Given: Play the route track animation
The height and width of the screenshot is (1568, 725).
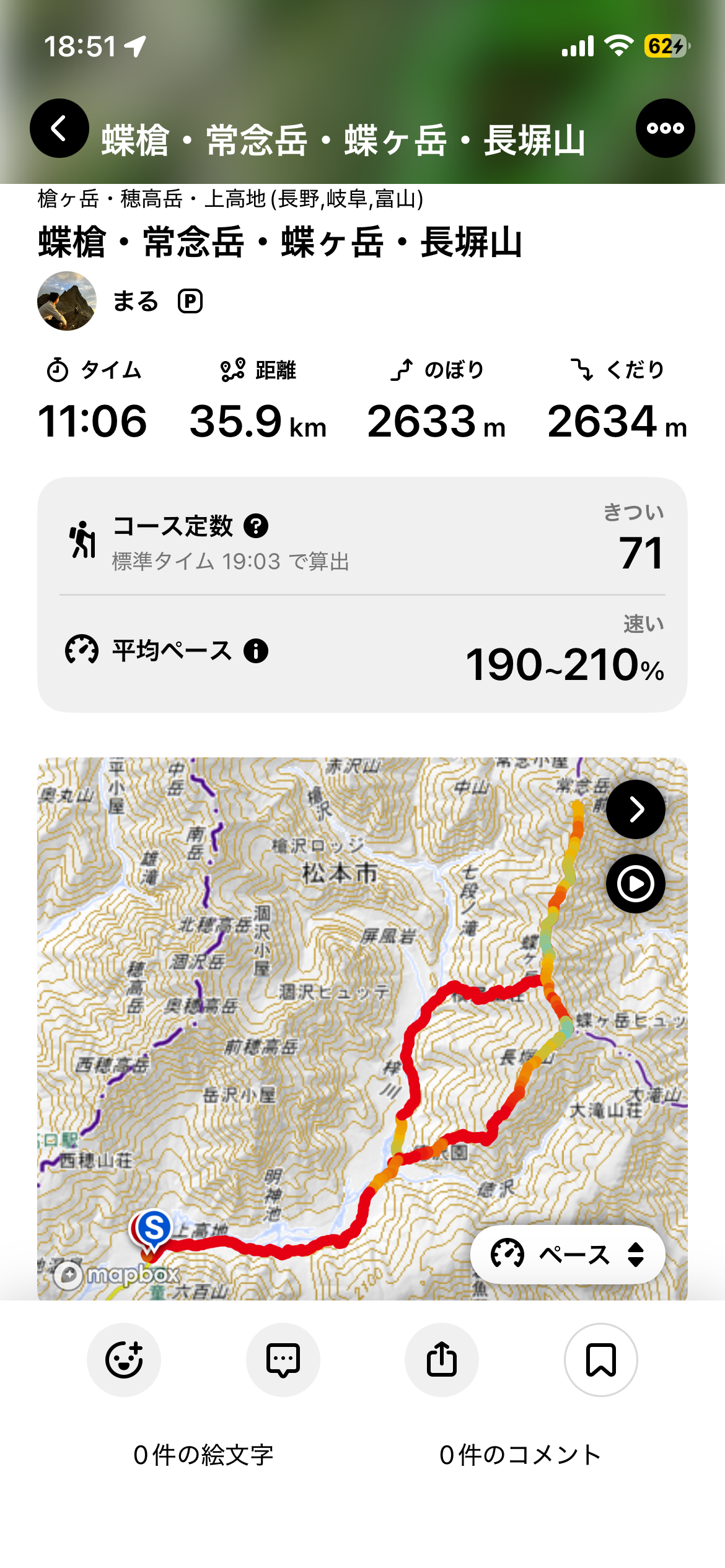Looking at the screenshot, I should tap(636, 884).
